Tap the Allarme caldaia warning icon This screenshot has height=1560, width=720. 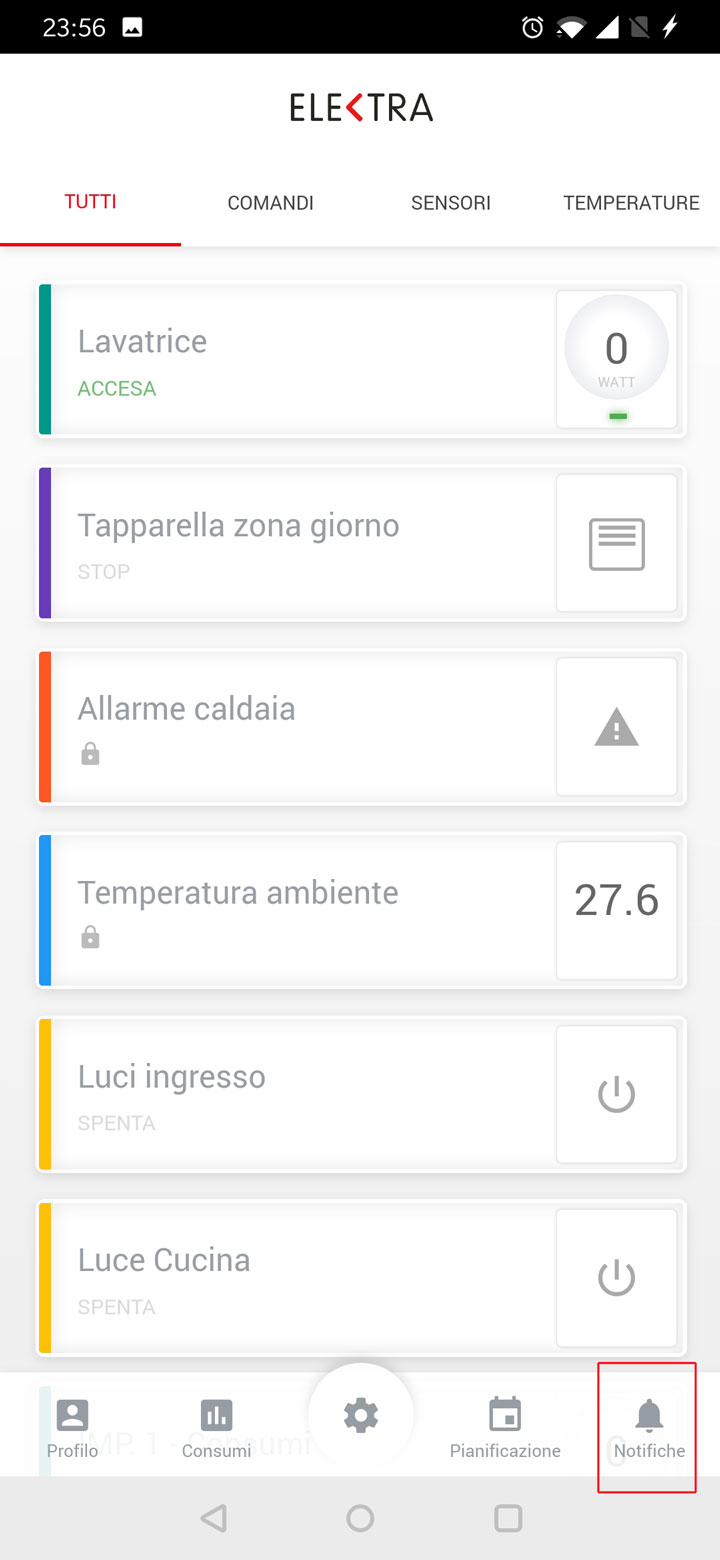point(616,727)
